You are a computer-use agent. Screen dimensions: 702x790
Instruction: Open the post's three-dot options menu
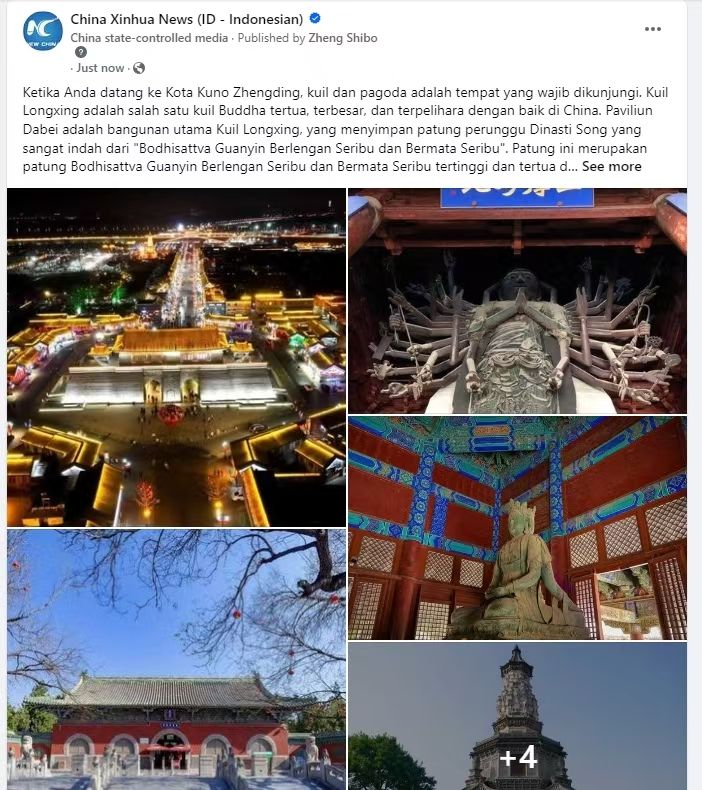pyautogui.click(x=653, y=29)
